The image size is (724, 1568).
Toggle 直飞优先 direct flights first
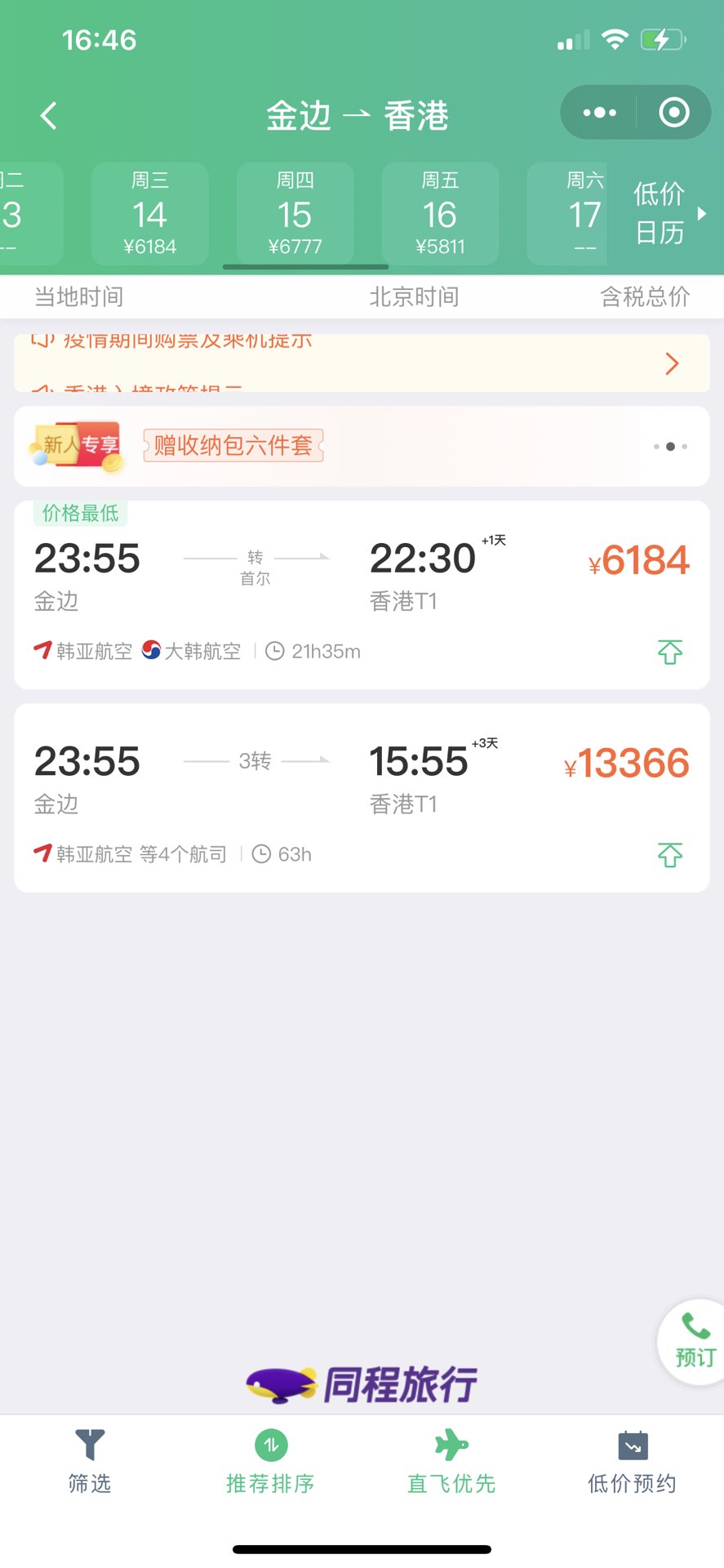(451, 1461)
